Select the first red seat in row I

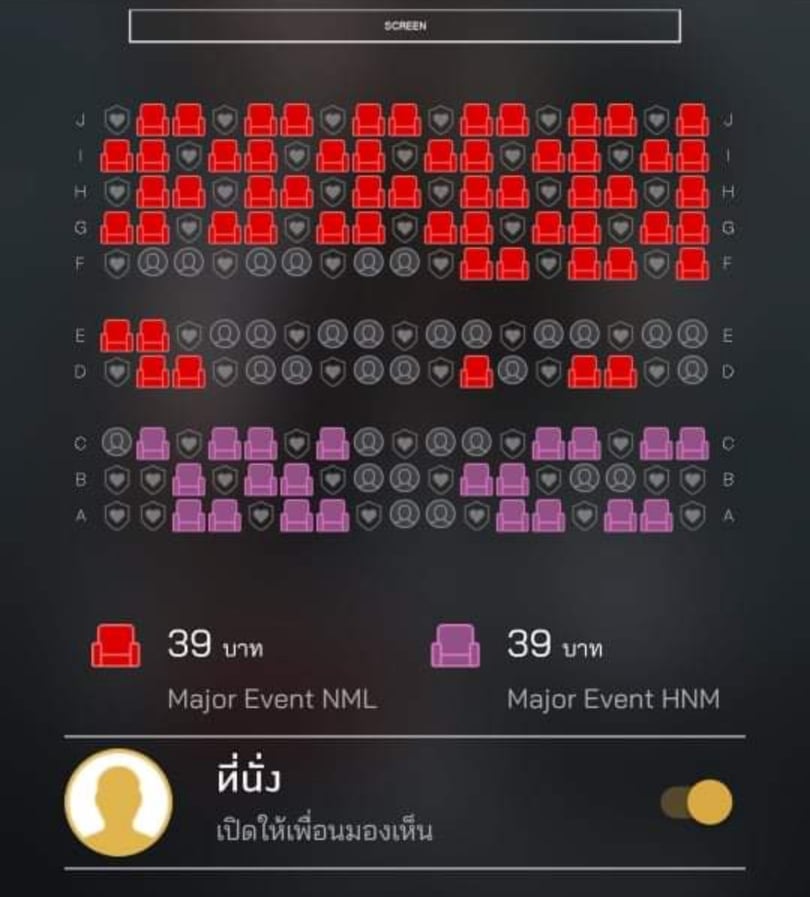[117, 156]
